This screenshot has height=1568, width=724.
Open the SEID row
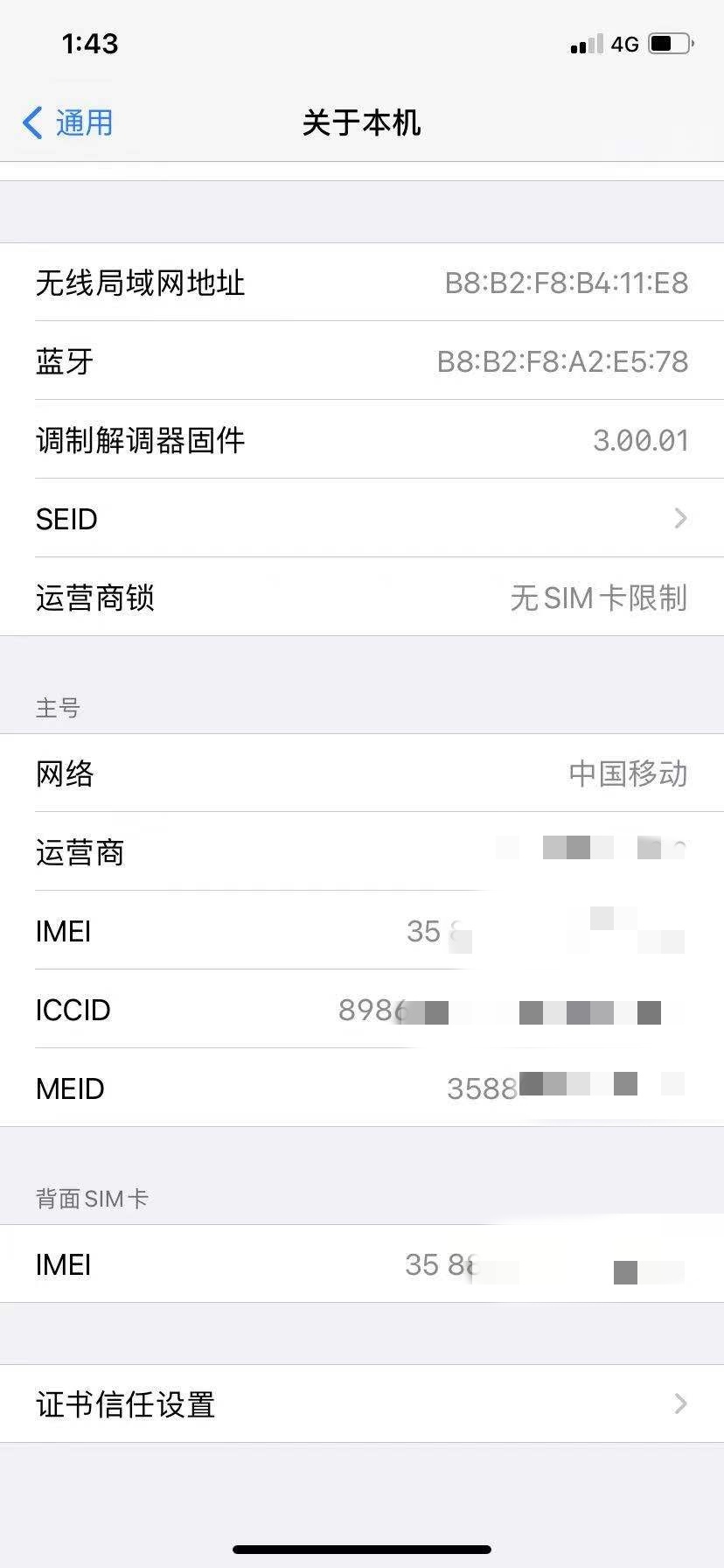[x=362, y=518]
